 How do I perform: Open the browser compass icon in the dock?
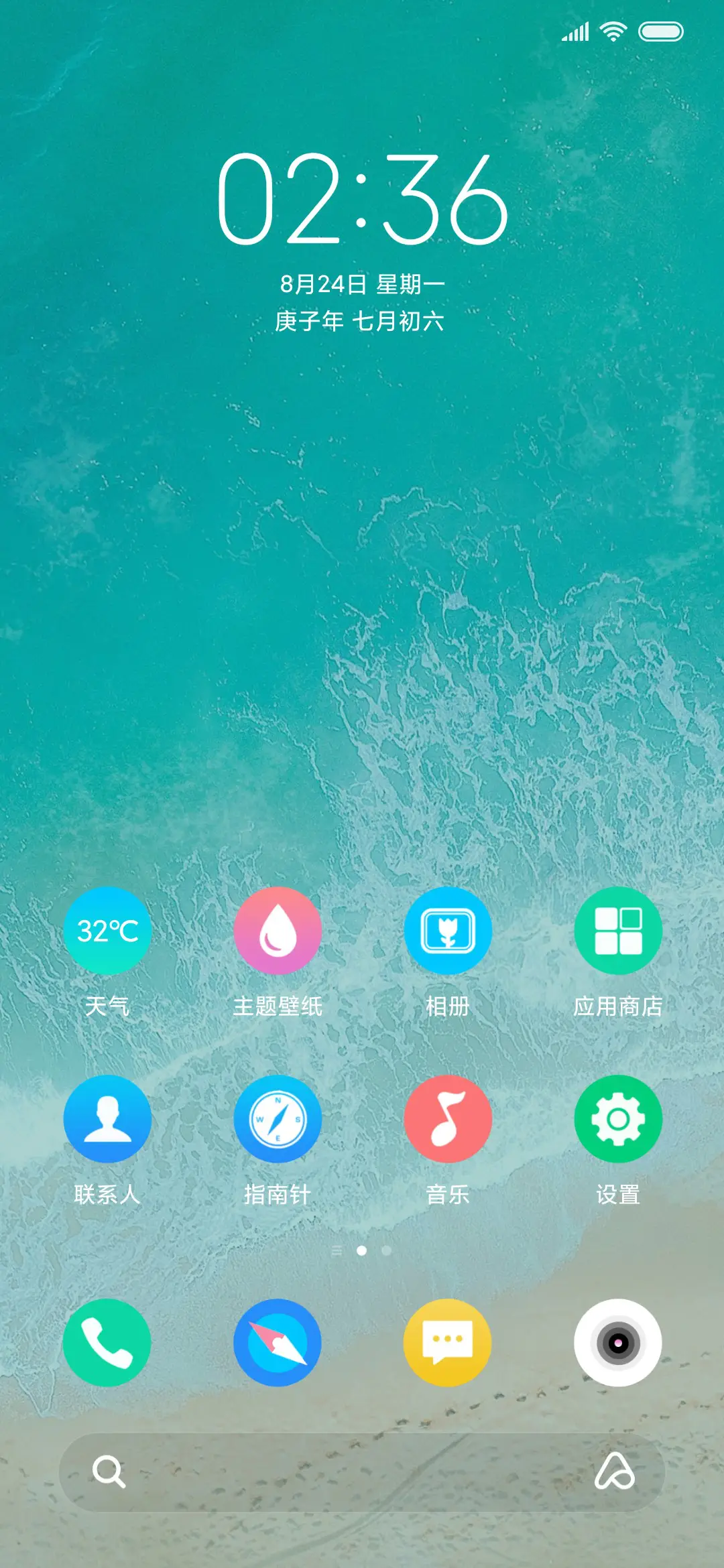point(278,1343)
